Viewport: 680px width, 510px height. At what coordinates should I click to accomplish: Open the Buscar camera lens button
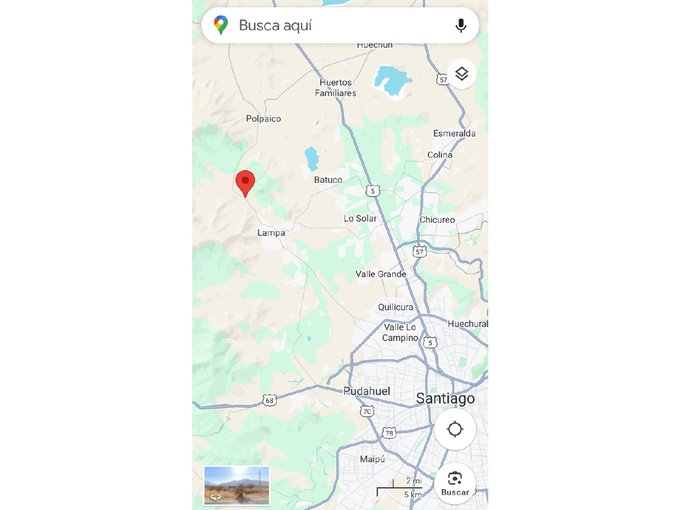455,482
